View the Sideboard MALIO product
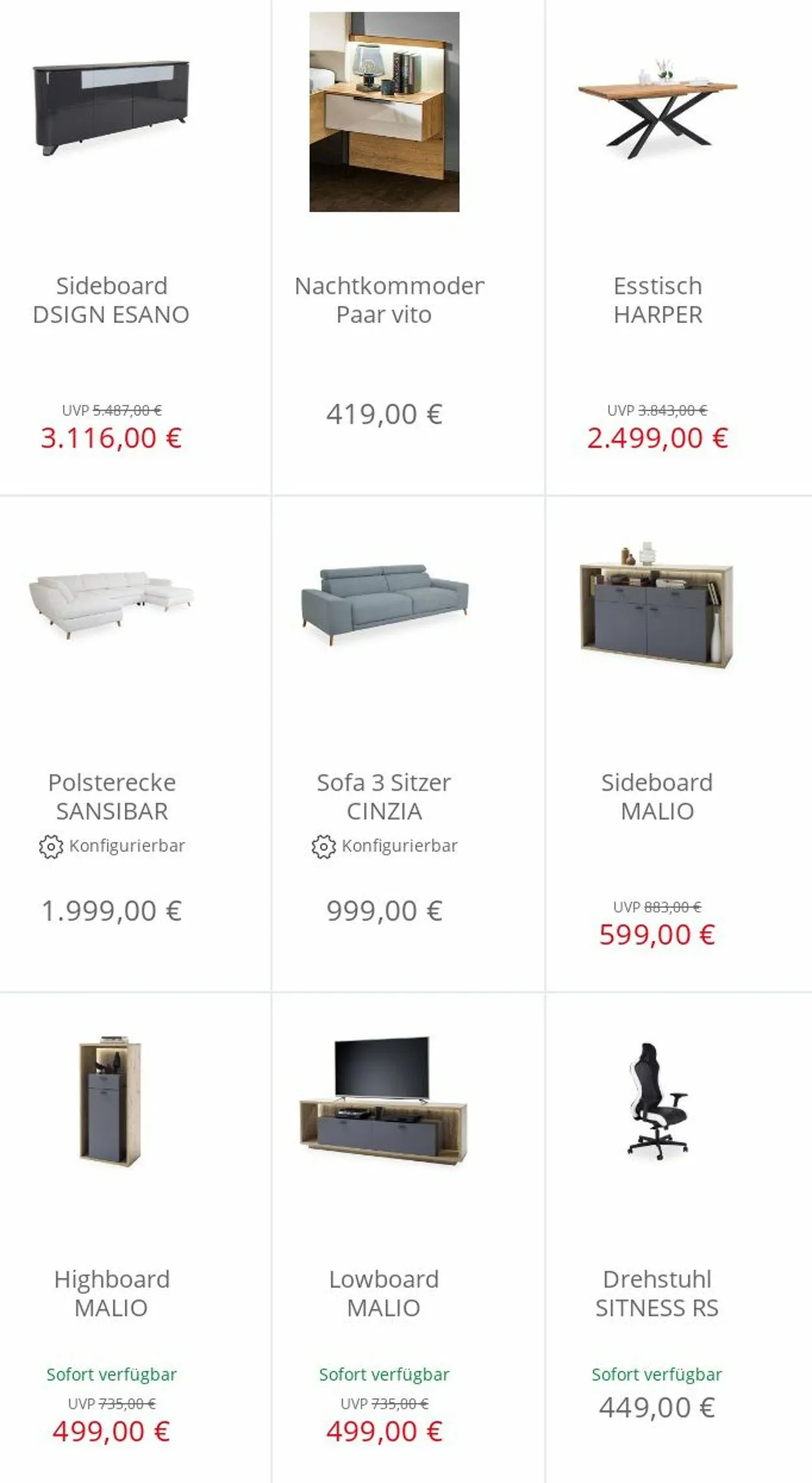This screenshot has width=812, height=1483. coord(679,744)
